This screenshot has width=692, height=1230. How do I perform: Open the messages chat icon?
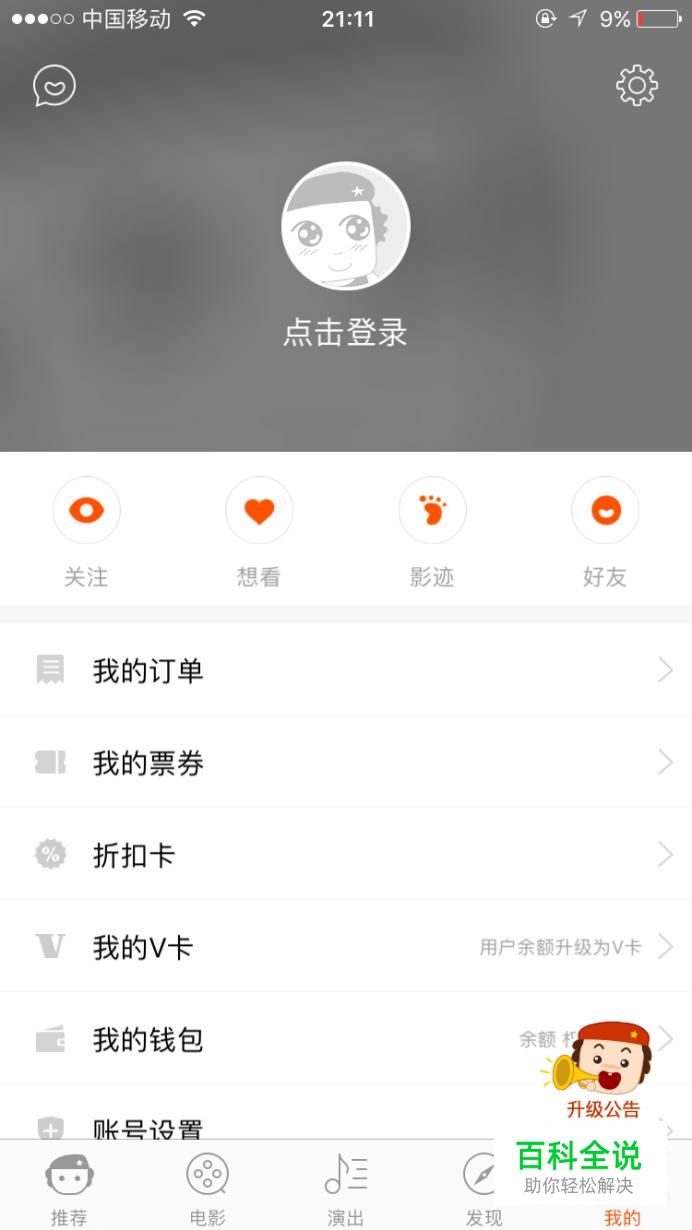tap(54, 87)
